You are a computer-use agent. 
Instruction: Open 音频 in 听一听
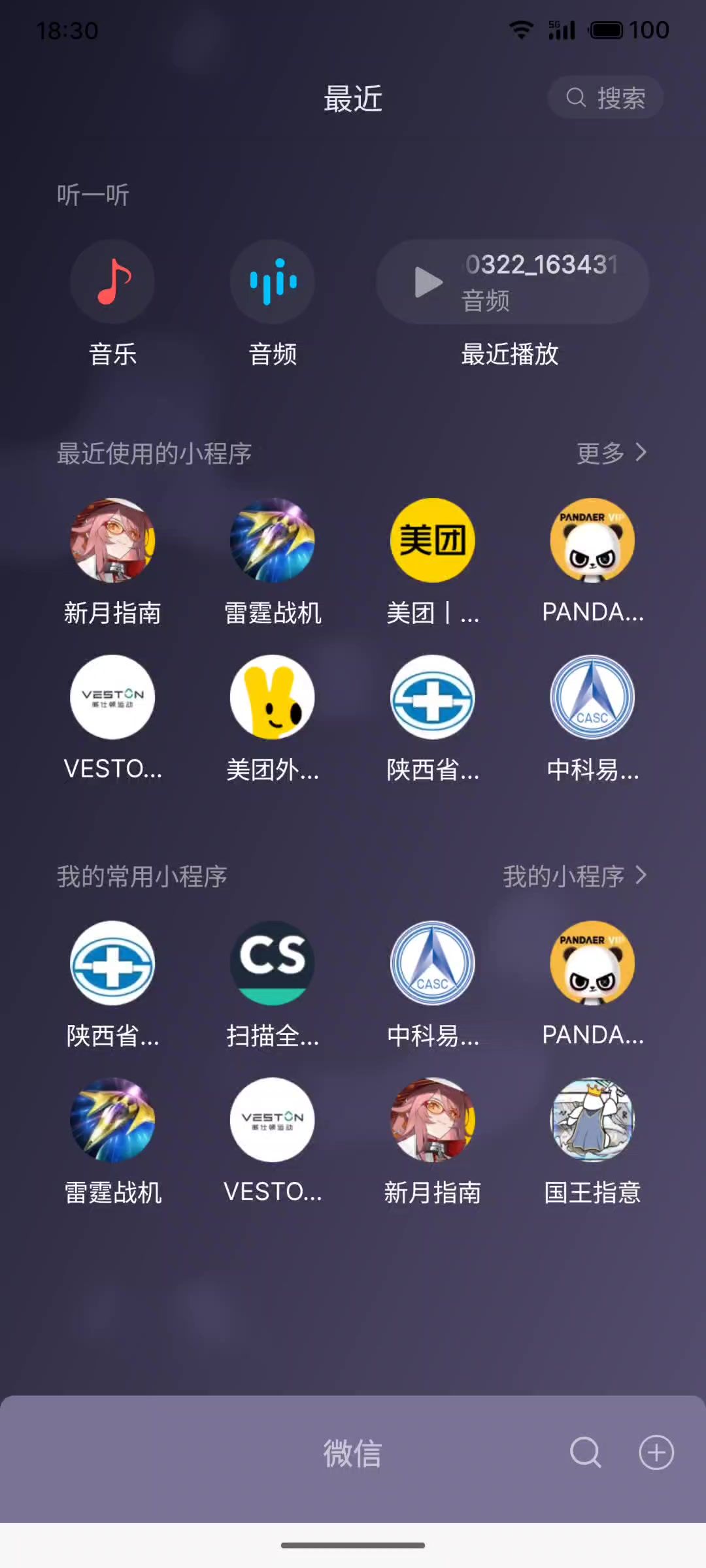[x=273, y=282]
